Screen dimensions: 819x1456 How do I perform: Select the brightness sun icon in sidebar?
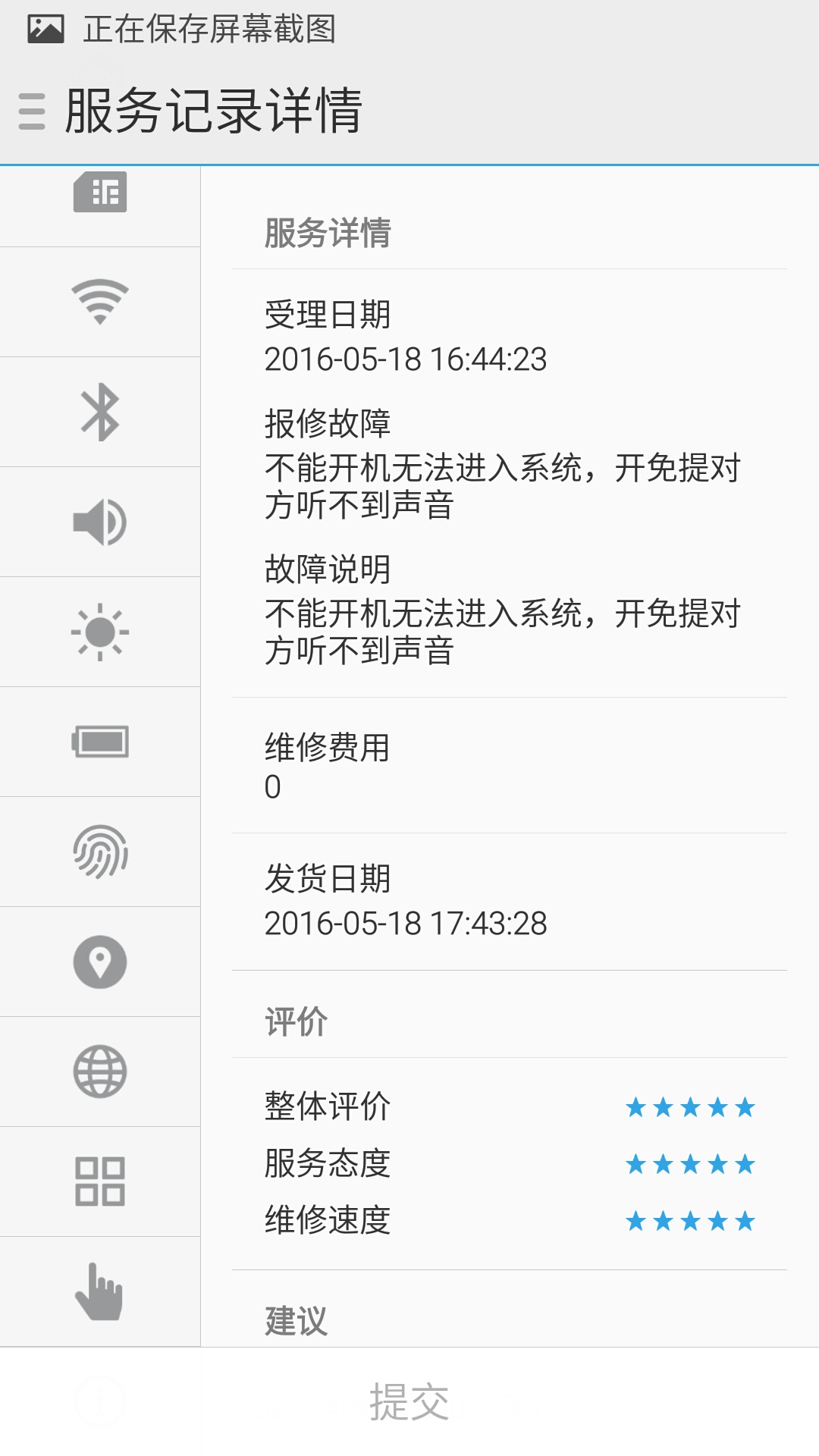[x=100, y=632]
